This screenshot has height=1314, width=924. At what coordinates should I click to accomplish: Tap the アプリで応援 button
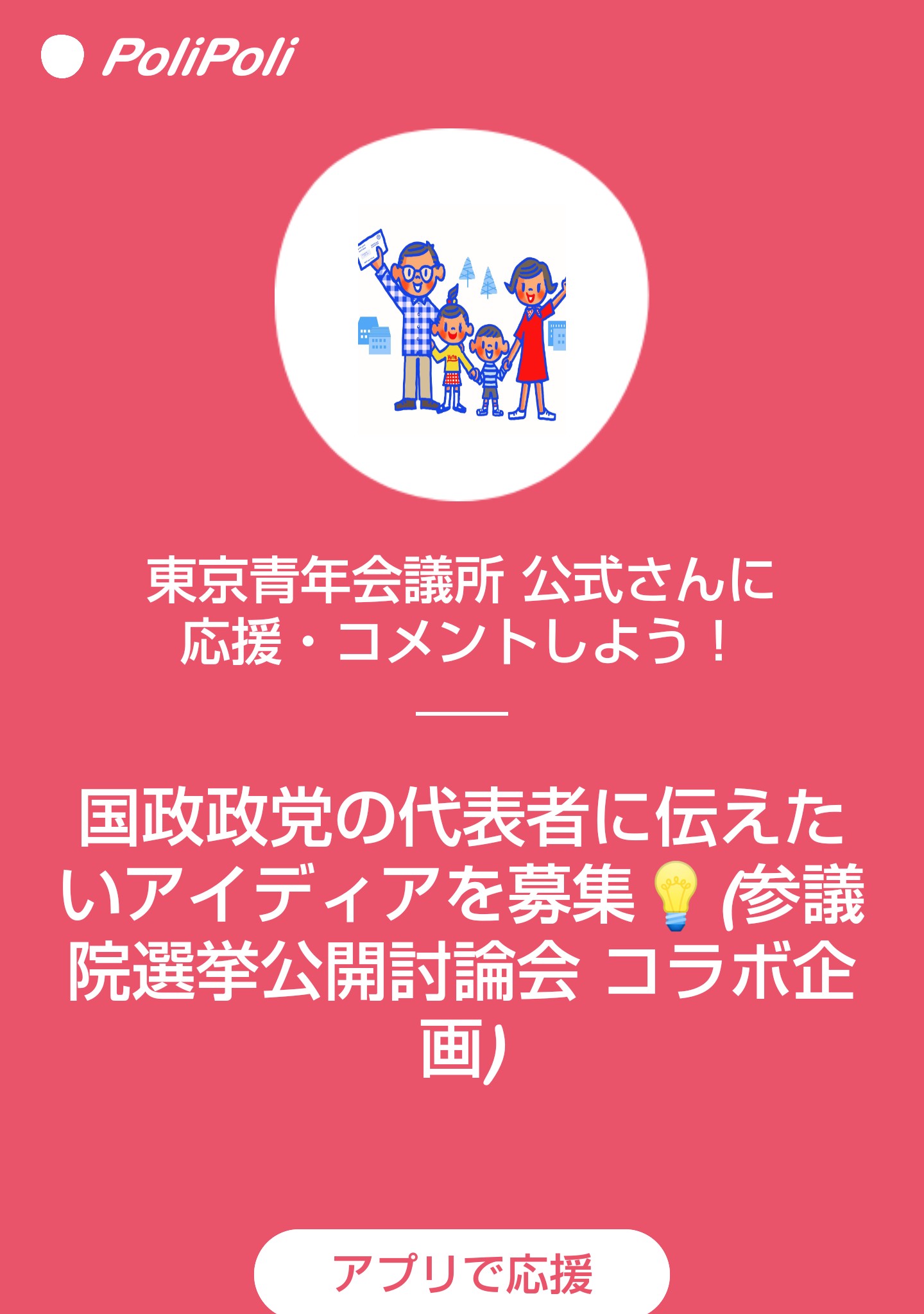(x=462, y=1272)
